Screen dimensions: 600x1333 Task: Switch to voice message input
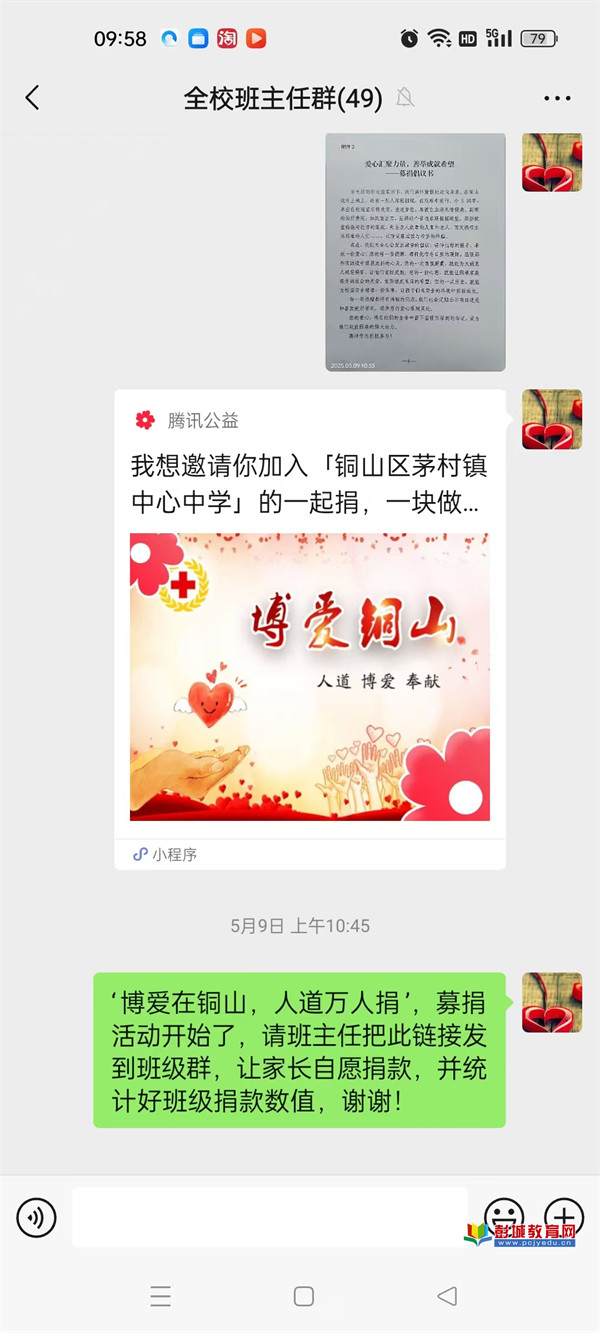click(x=37, y=1217)
